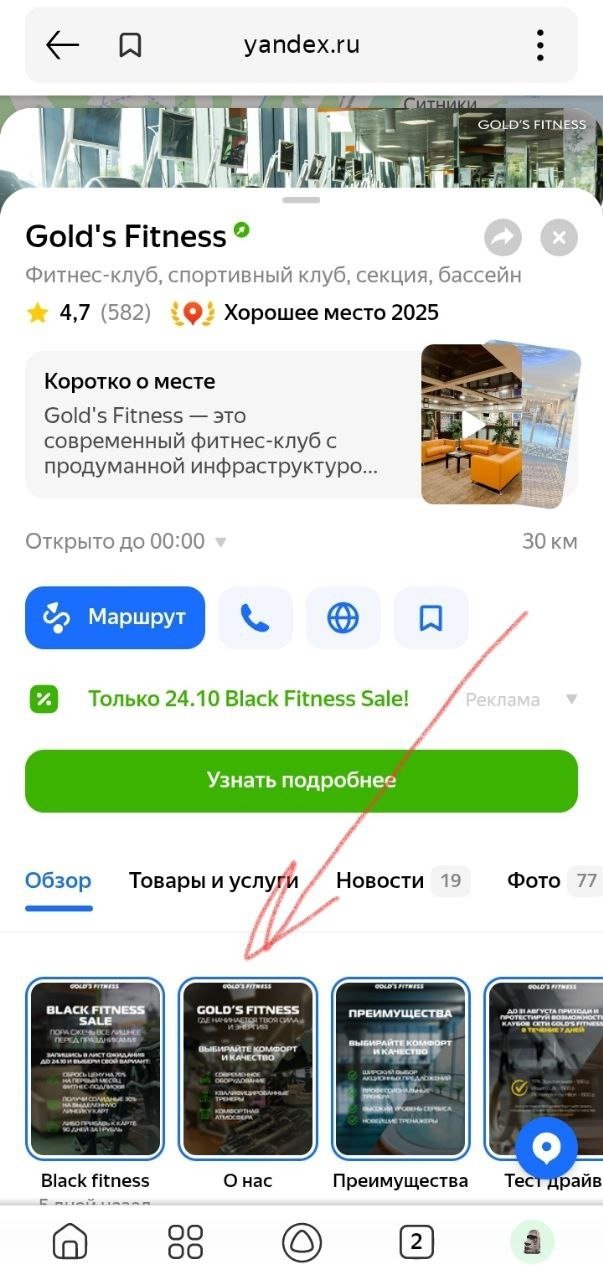The image size is (603, 1280).
Task: Switch to the Новости tab
Action: (x=380, y=881)
